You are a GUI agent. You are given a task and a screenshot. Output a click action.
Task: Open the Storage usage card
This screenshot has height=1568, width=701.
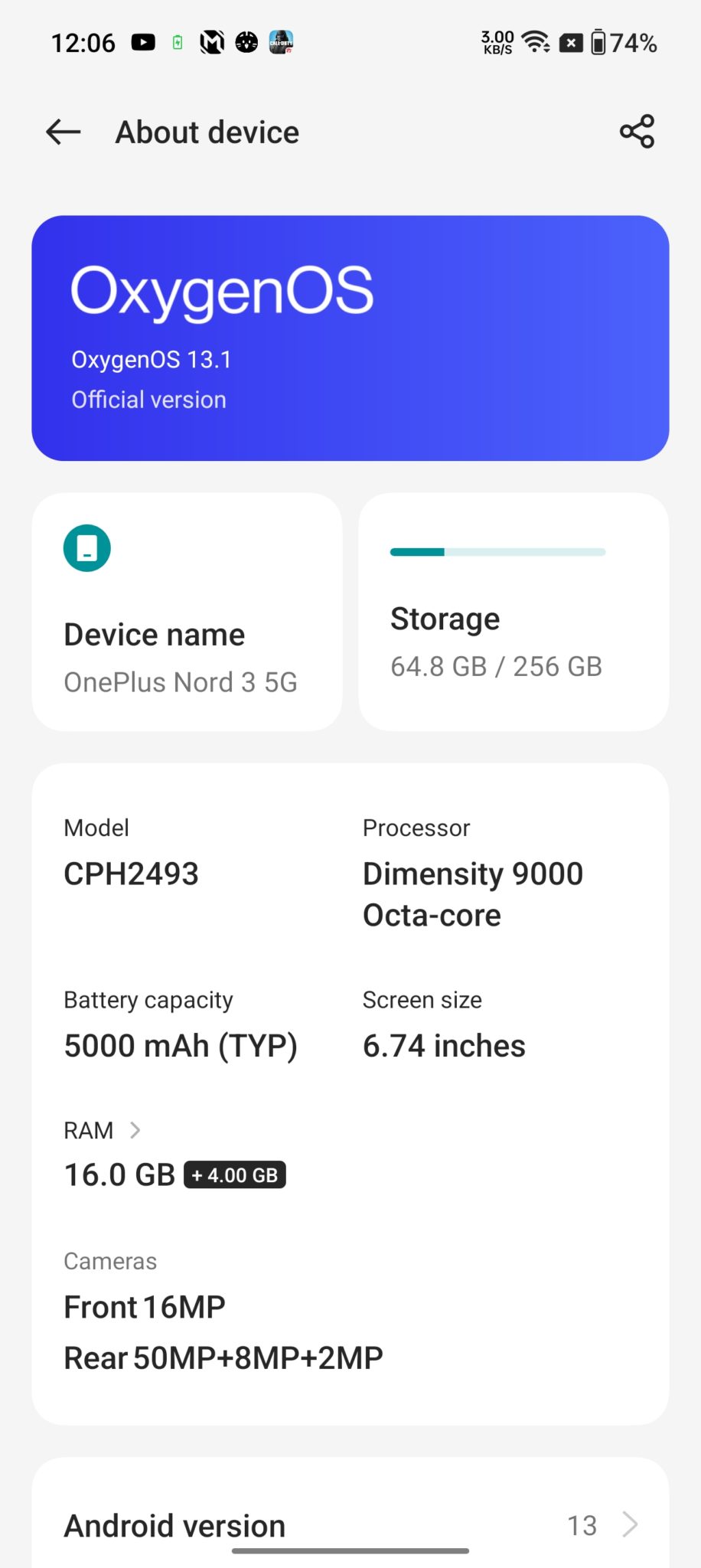pos(514,612)
